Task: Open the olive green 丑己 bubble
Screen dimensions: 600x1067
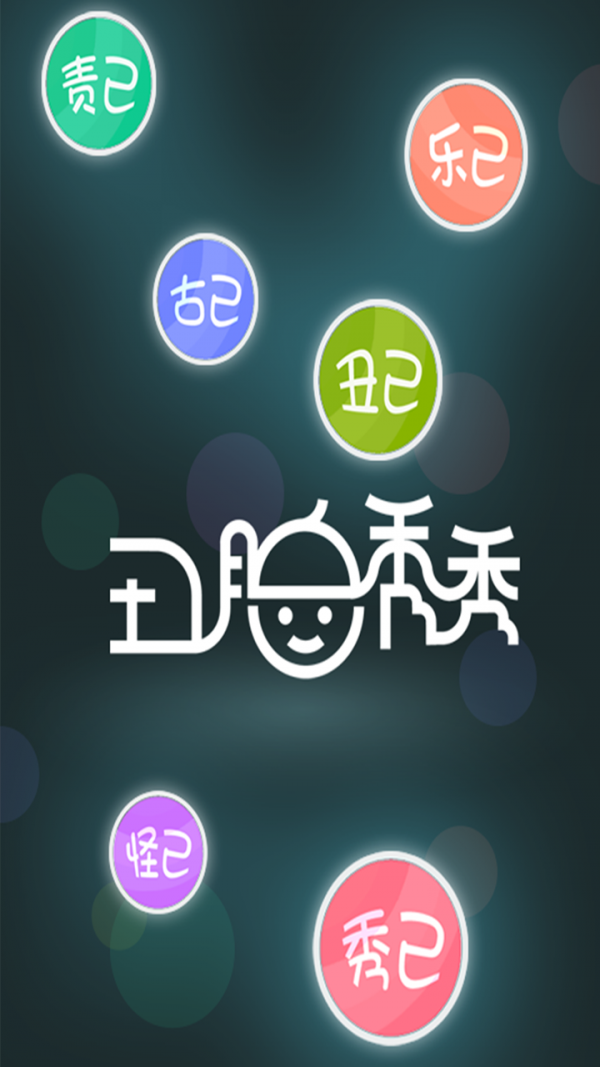Action: click(x=379, y=379)
